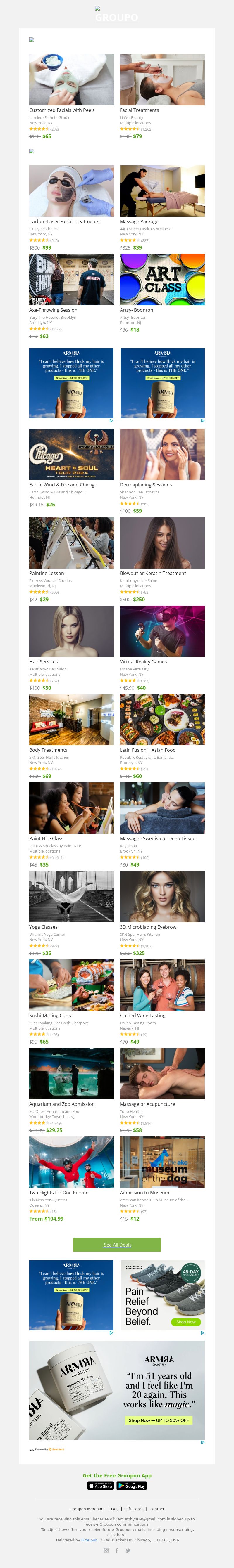View Admission to Museum deal
This screenshot has height=1568, width=234.
[162, 1161]
